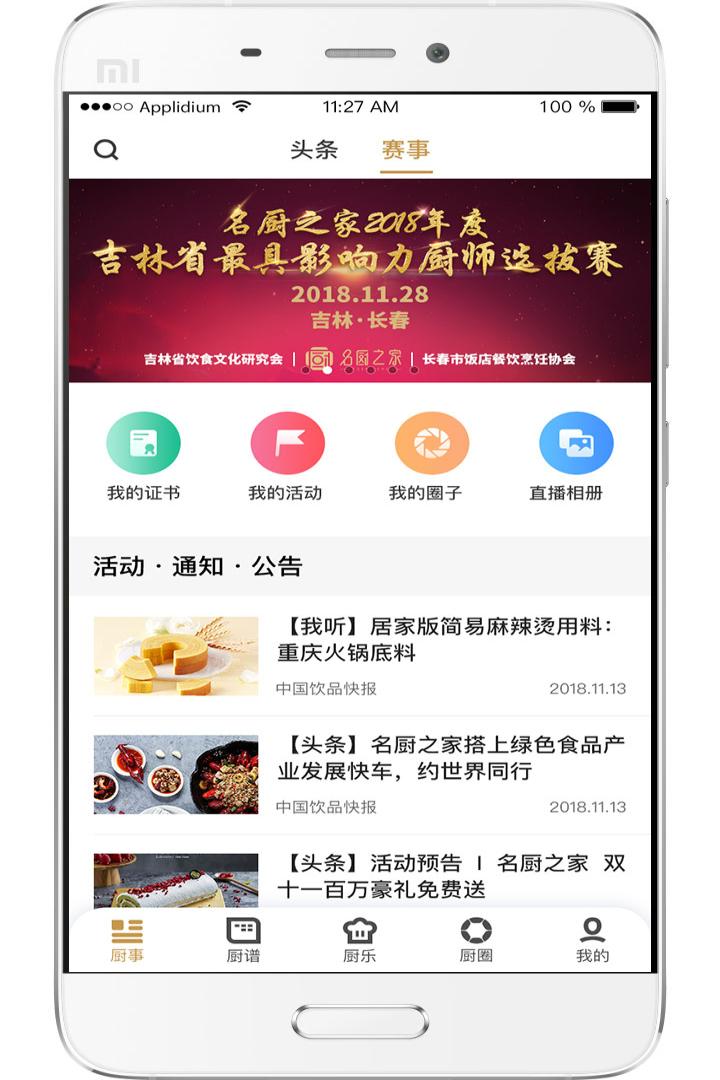The image size is (720, 1080).
Task: Tap the cake thumbnail of the first article
Action: pos(175,654)
